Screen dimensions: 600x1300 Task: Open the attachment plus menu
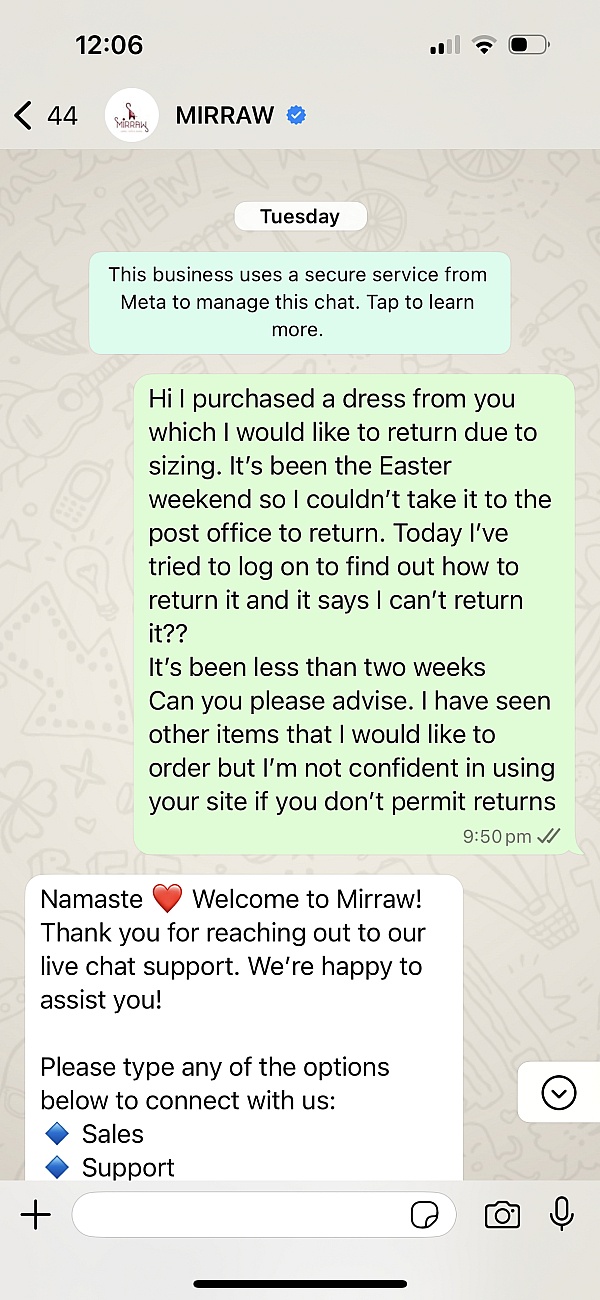(35, 1215)
